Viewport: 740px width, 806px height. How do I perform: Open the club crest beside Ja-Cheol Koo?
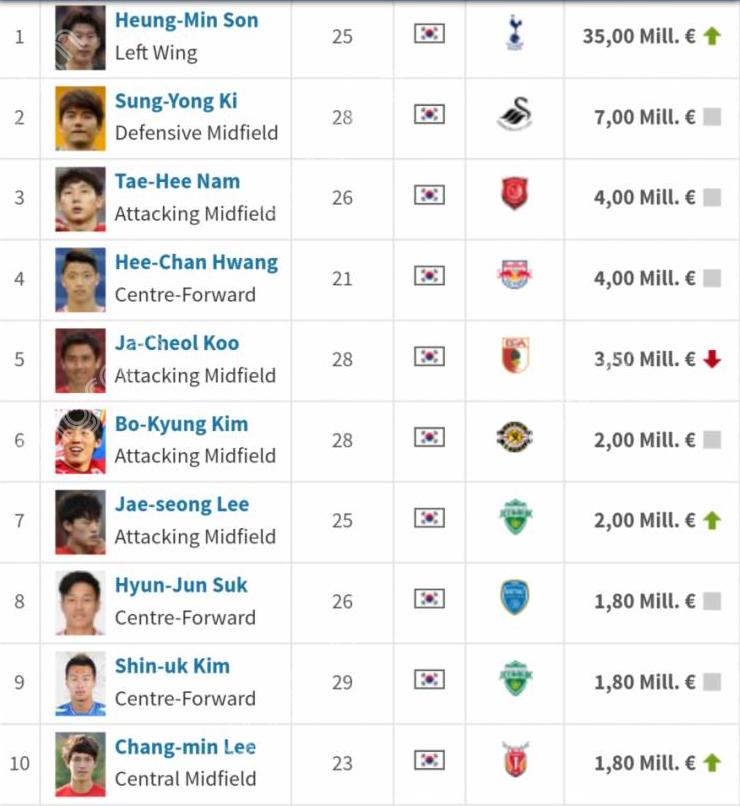[515, 357]
